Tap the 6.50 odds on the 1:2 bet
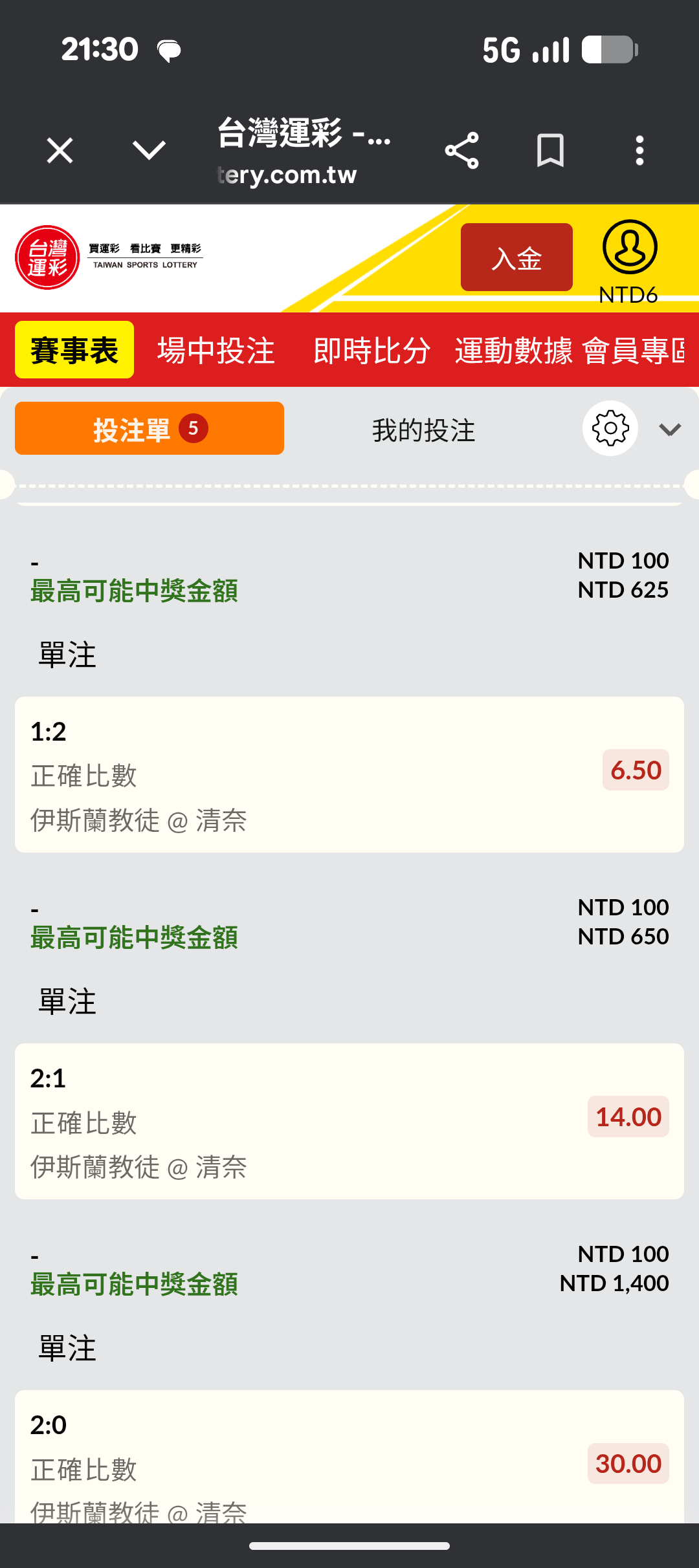Screen dimensions: 699x1568 (635, 770)
